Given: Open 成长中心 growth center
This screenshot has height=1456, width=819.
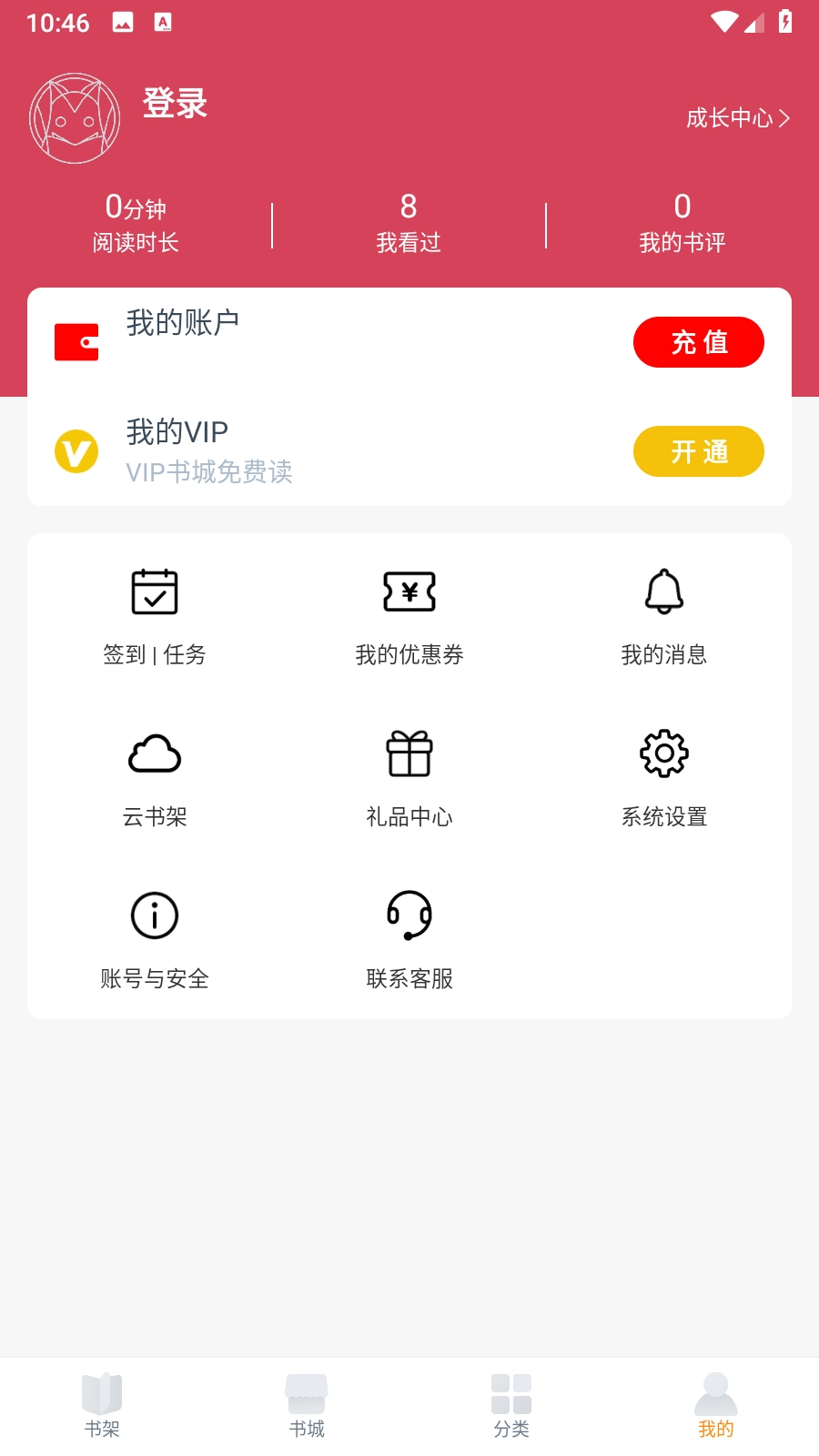Looking at the screenshot, I should tap(737, 118).
